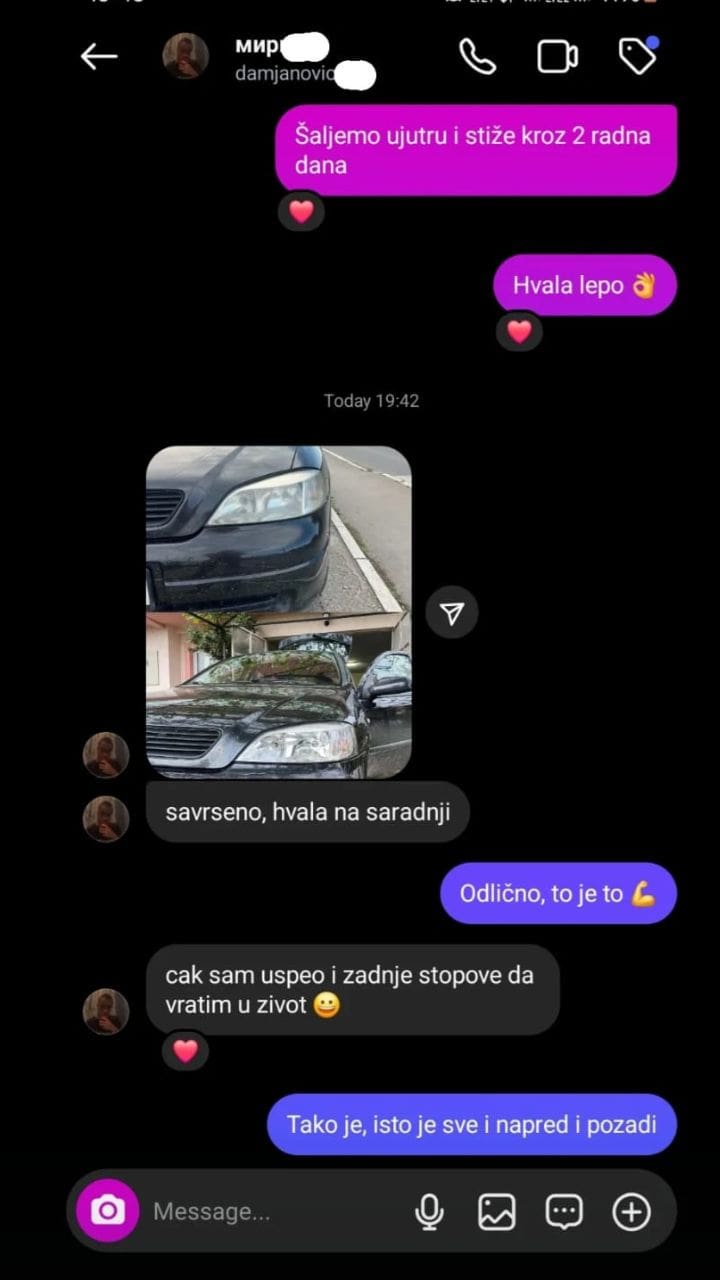Viewport: 720px width, 1280px height.
Task: Open the sender's avatar beside "savrseno, hvala na saradnji"
Action: [106, 818]
